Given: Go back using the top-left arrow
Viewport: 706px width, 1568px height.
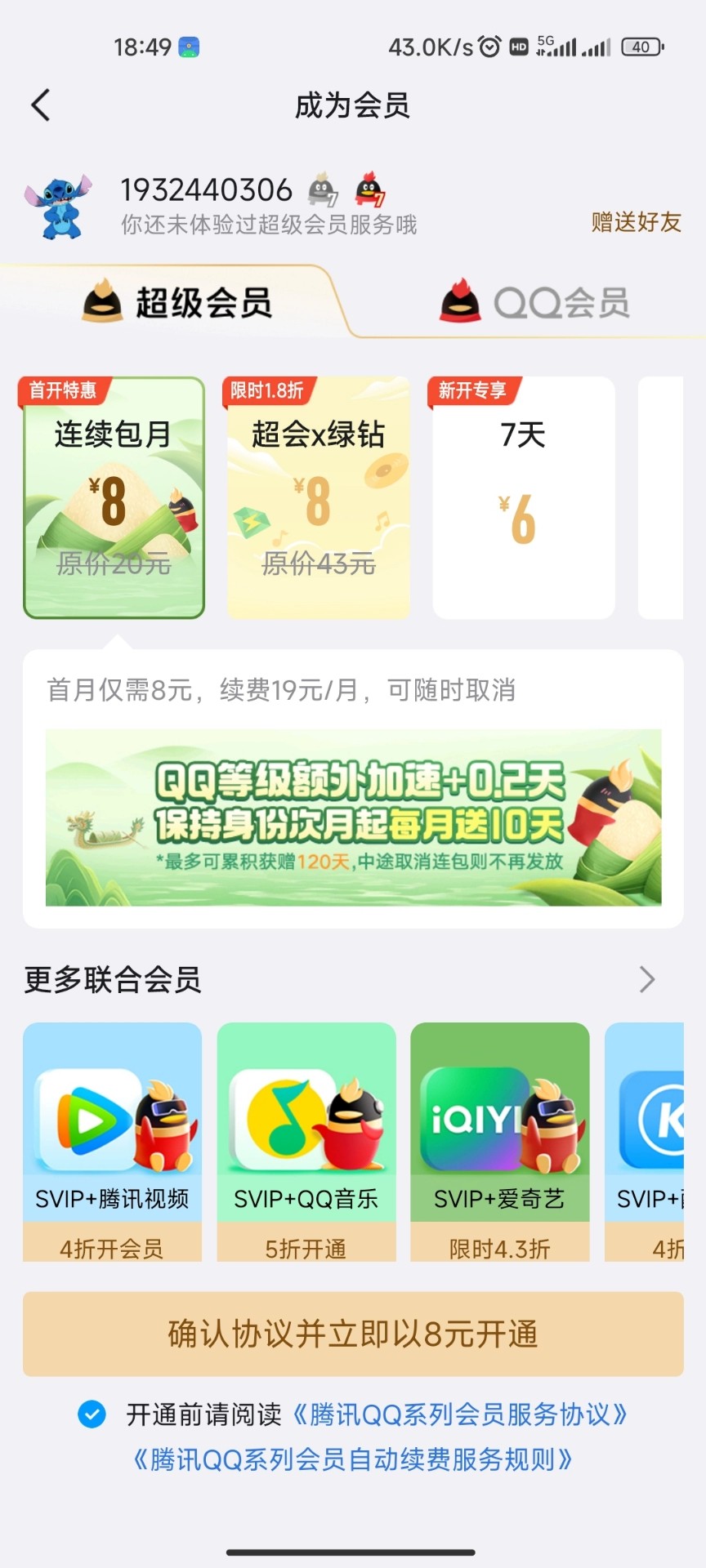Looking at the screenshot, I should 41,105.
